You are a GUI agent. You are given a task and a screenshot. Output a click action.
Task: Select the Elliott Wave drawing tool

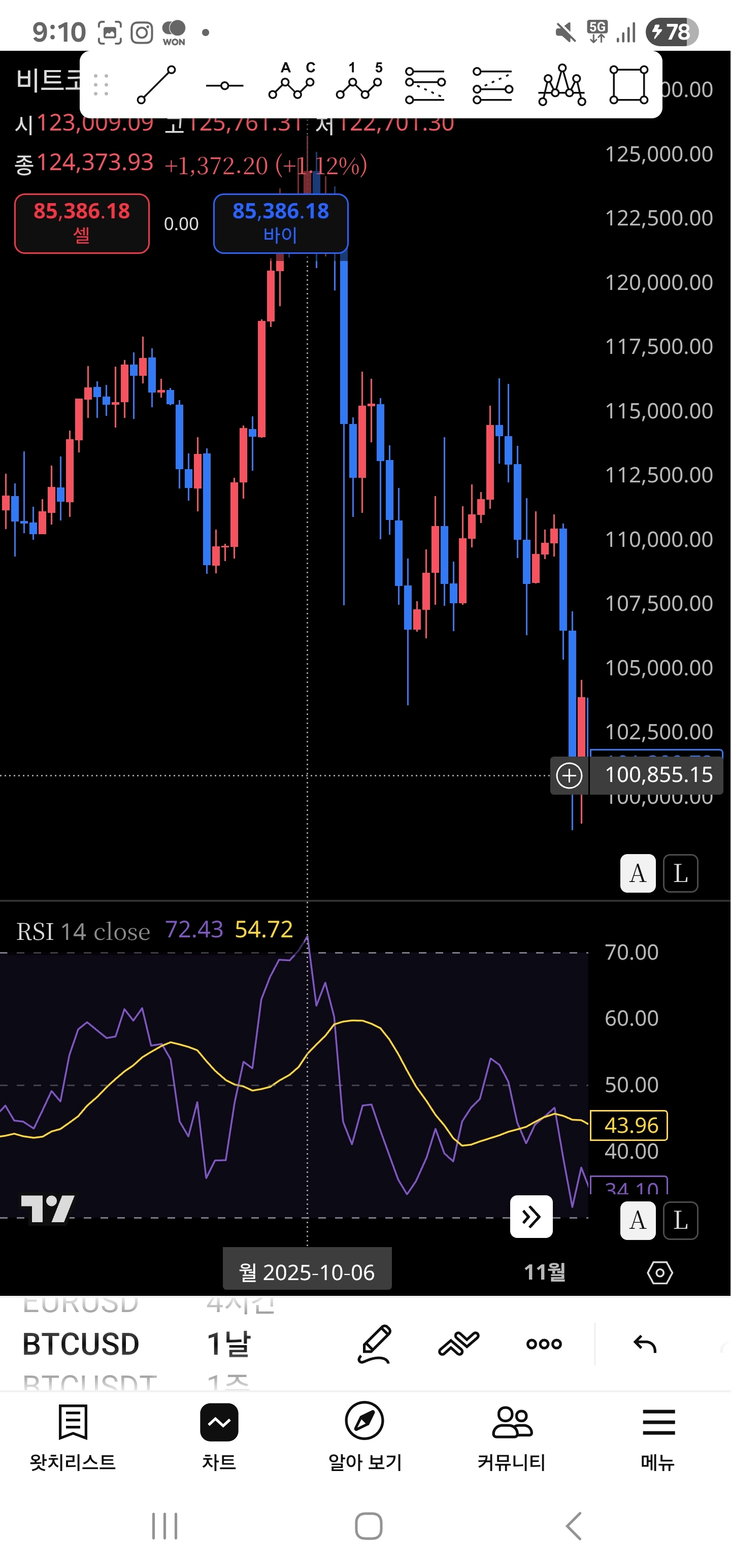[358, 85]
